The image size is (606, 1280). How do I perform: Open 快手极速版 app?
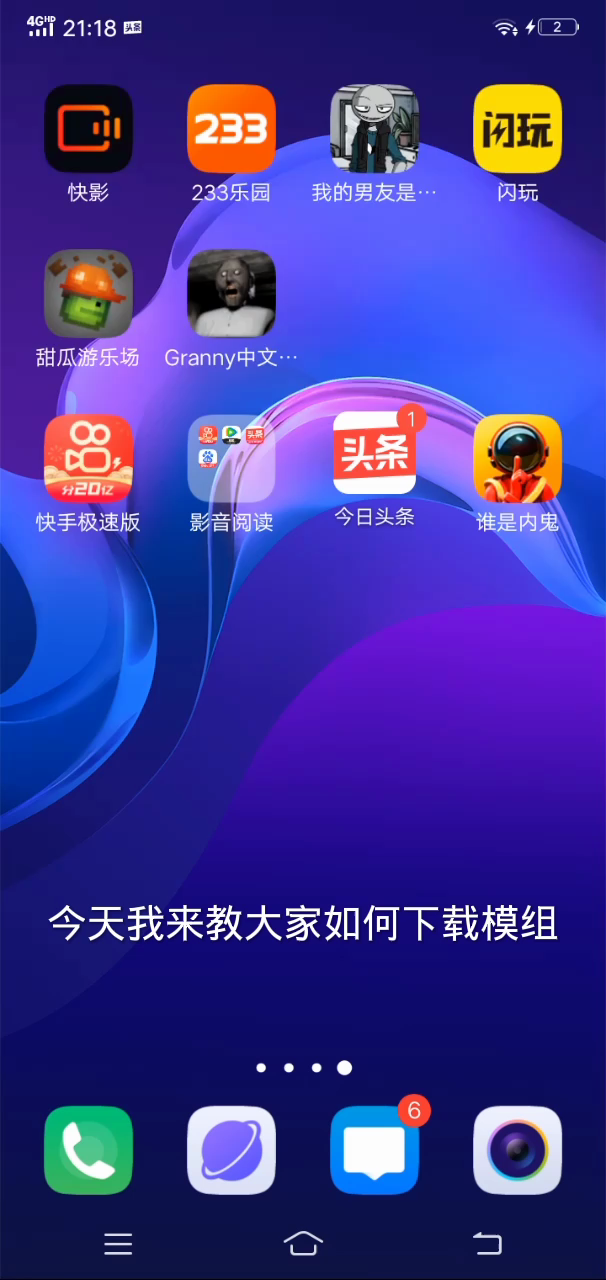(88, 458)
